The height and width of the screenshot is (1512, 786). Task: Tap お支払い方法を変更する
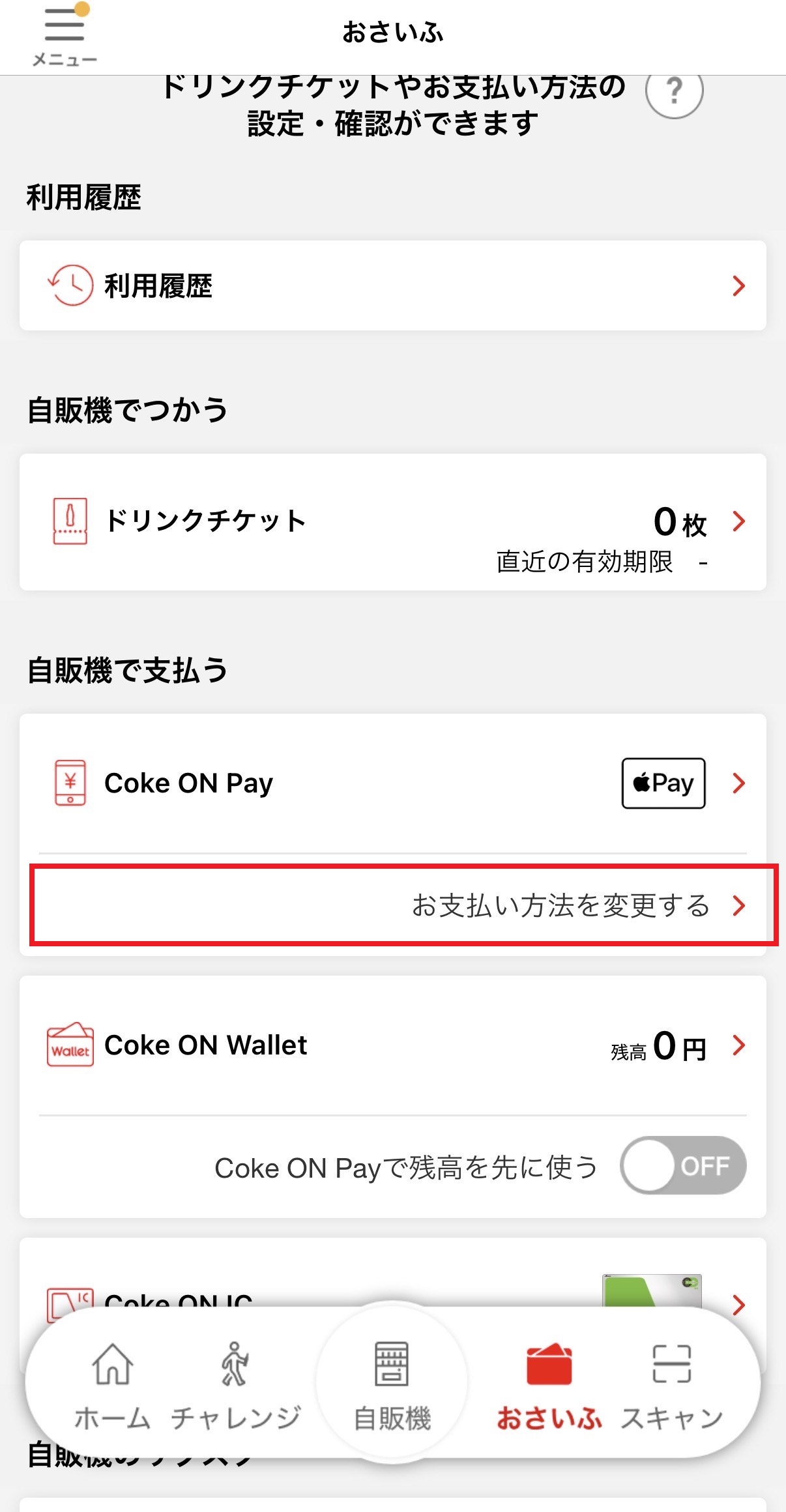(x=560, y=905)
